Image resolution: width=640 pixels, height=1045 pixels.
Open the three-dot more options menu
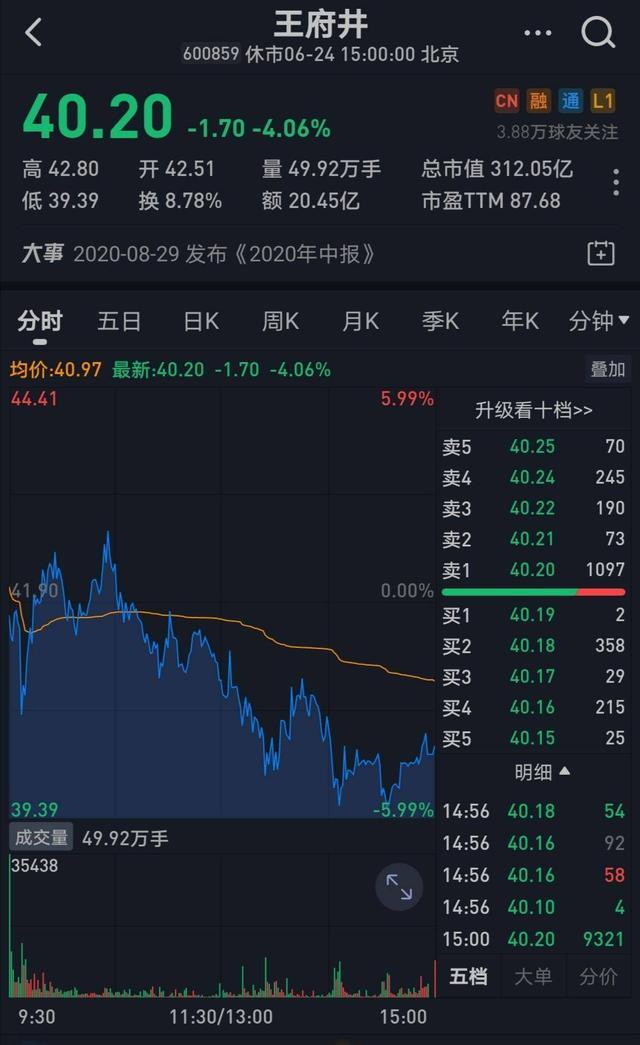tap(537, 32)
